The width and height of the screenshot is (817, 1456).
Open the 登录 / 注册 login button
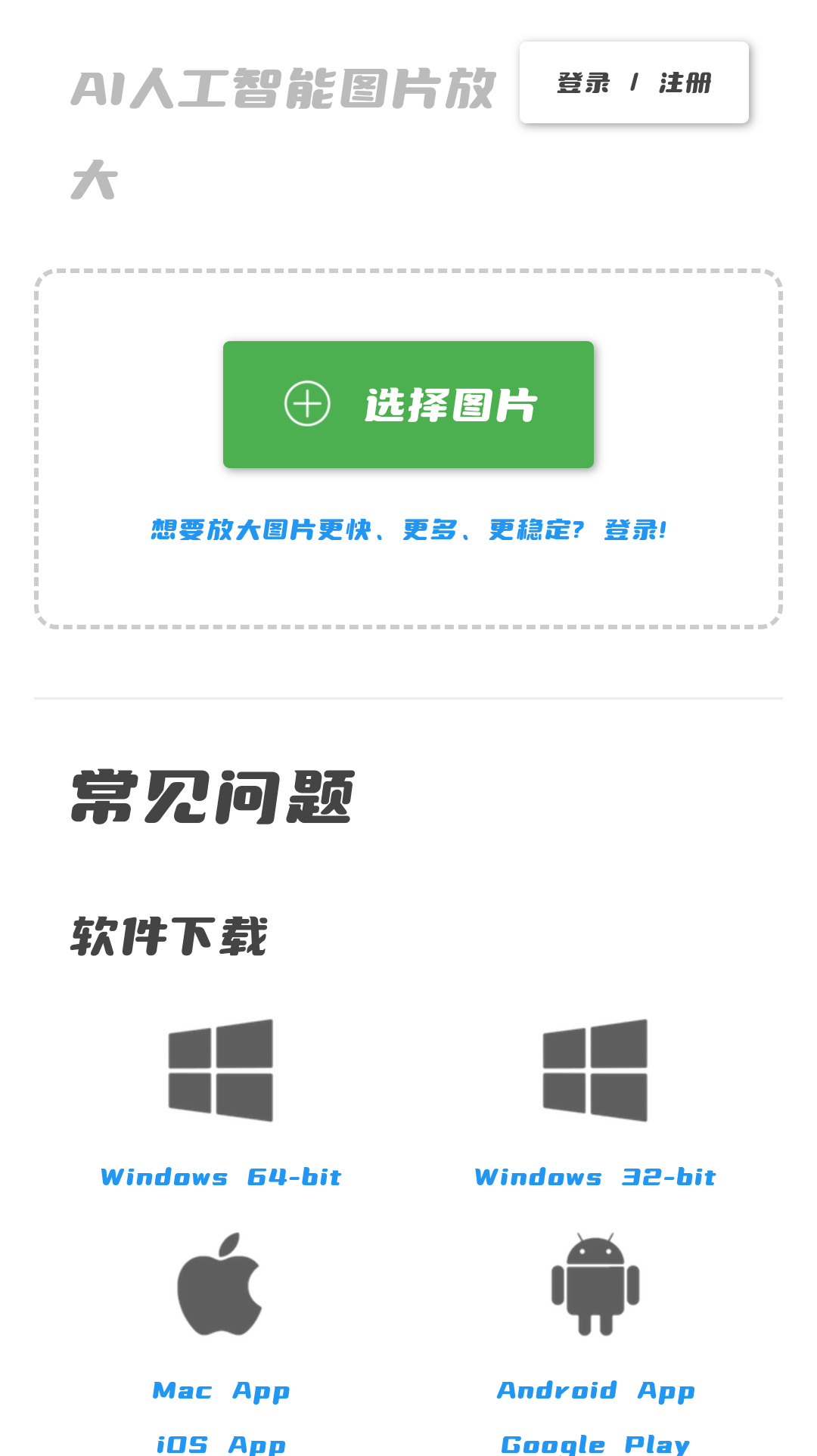(634, 82)
